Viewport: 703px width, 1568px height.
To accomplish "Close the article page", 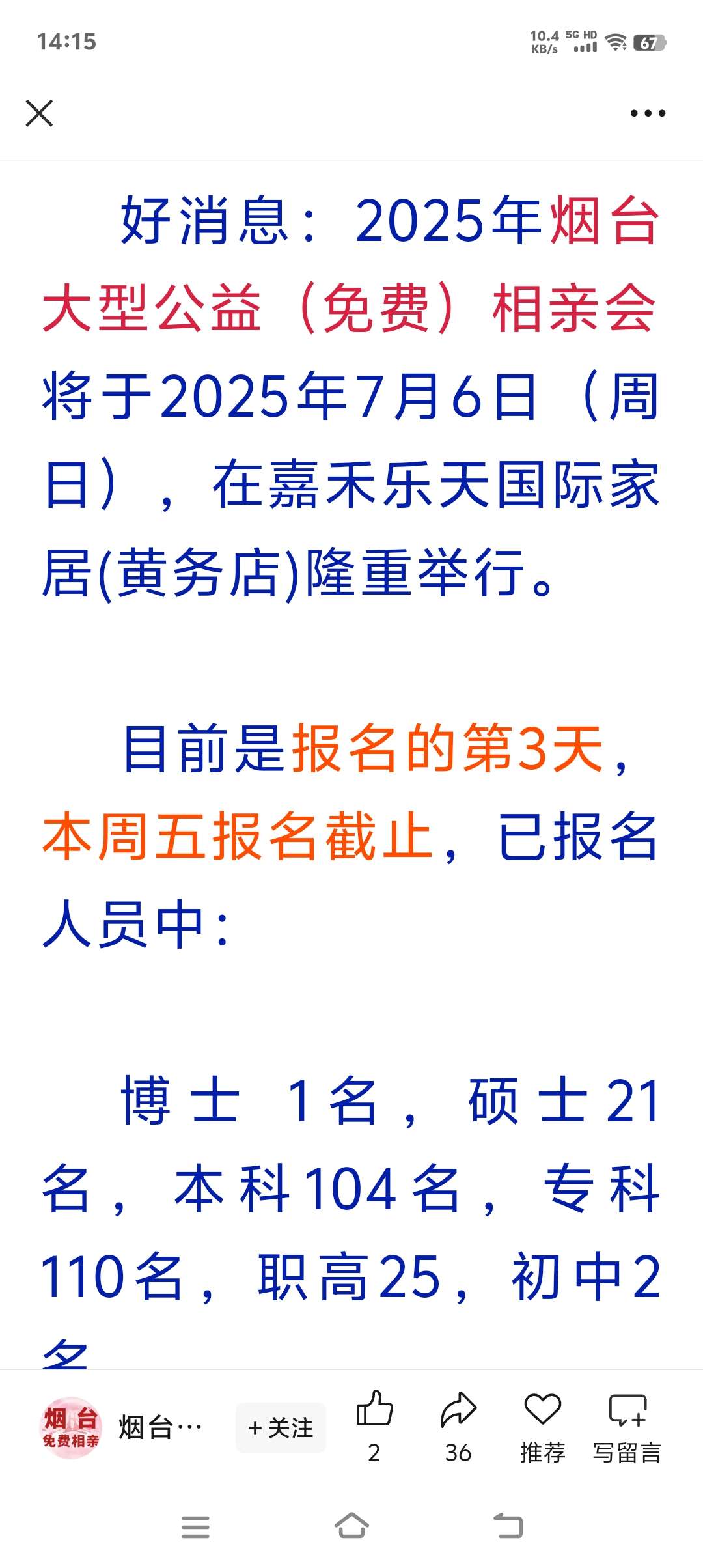I will 39,113.
